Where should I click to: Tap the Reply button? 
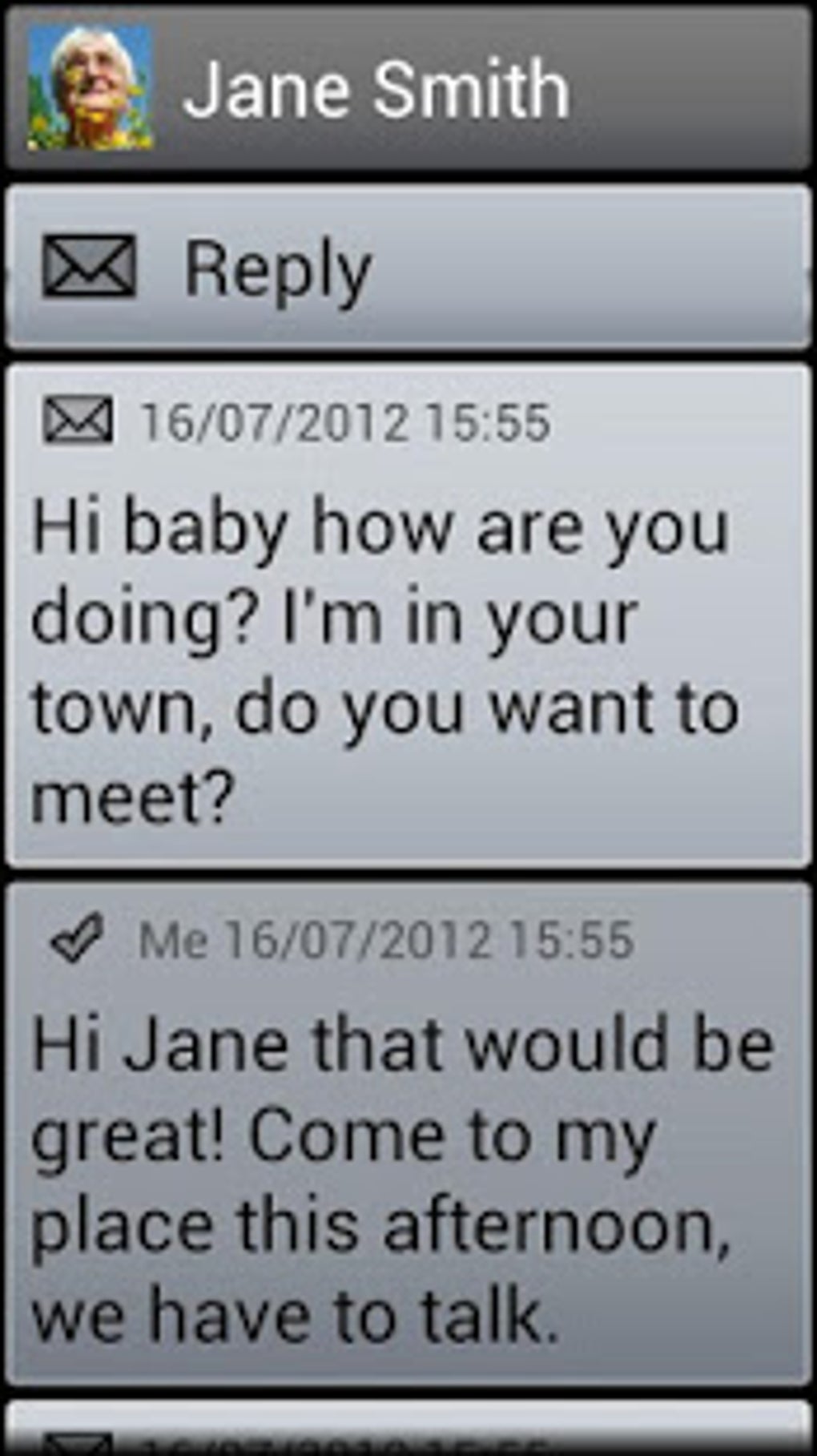[407, 268]
